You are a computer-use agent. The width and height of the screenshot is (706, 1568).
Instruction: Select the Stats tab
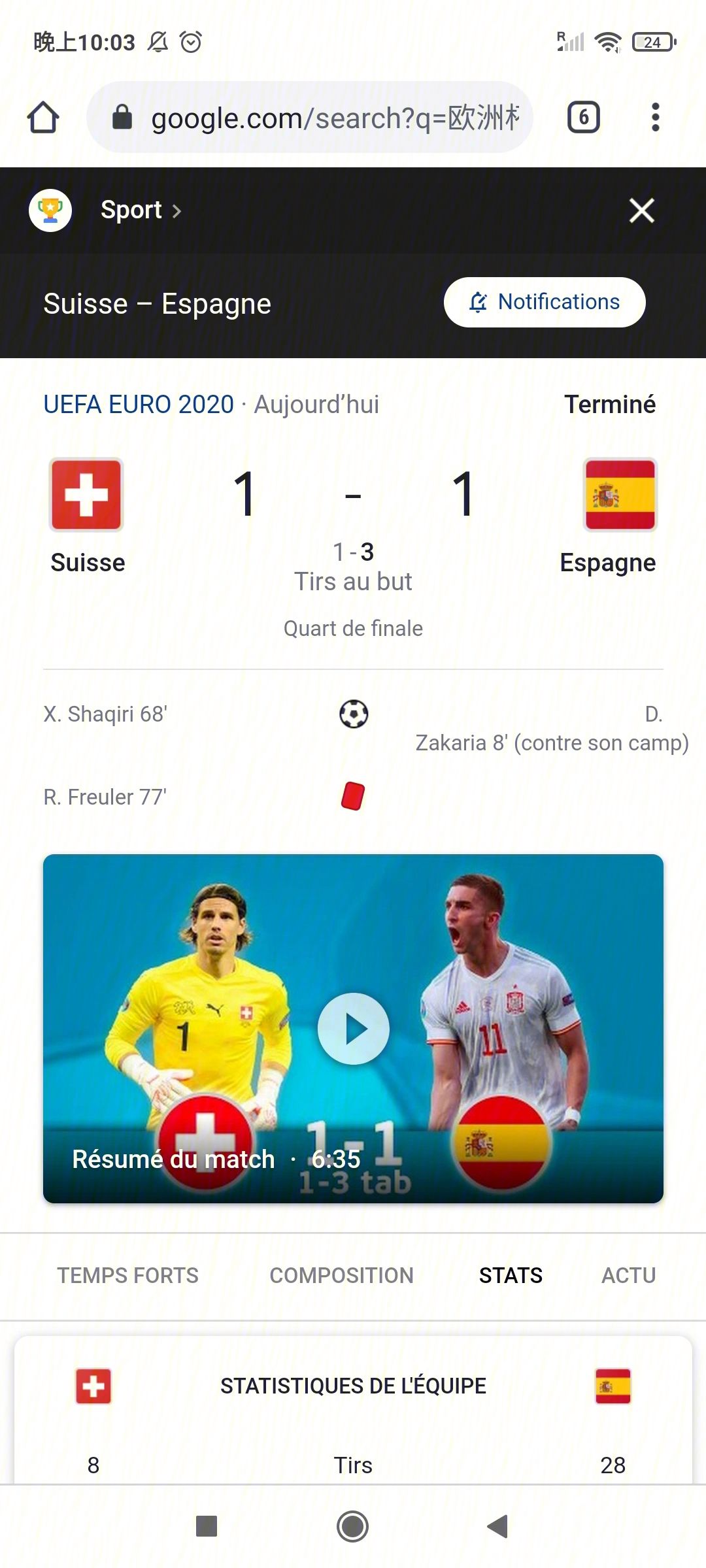point(511,1275)
